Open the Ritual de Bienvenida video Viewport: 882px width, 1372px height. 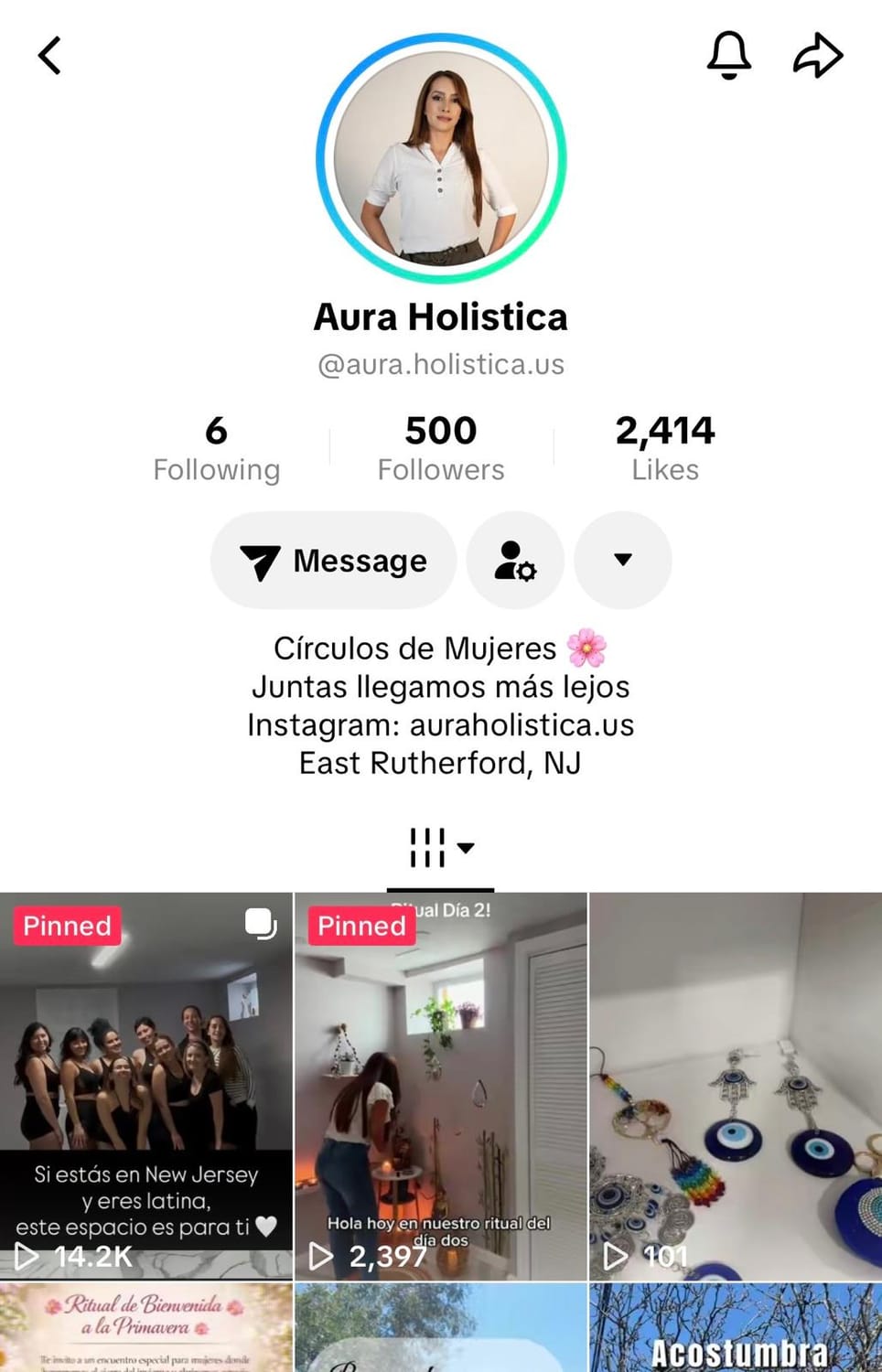coord(146,1328)
